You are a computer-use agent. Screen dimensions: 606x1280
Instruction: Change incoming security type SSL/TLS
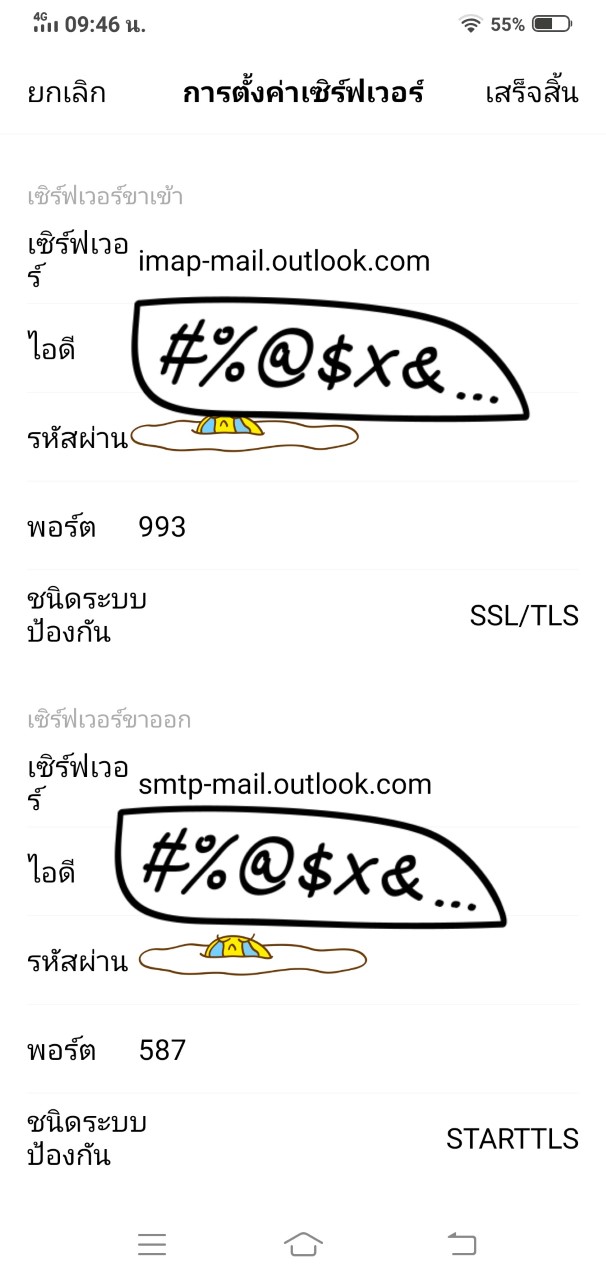point(524,616)
